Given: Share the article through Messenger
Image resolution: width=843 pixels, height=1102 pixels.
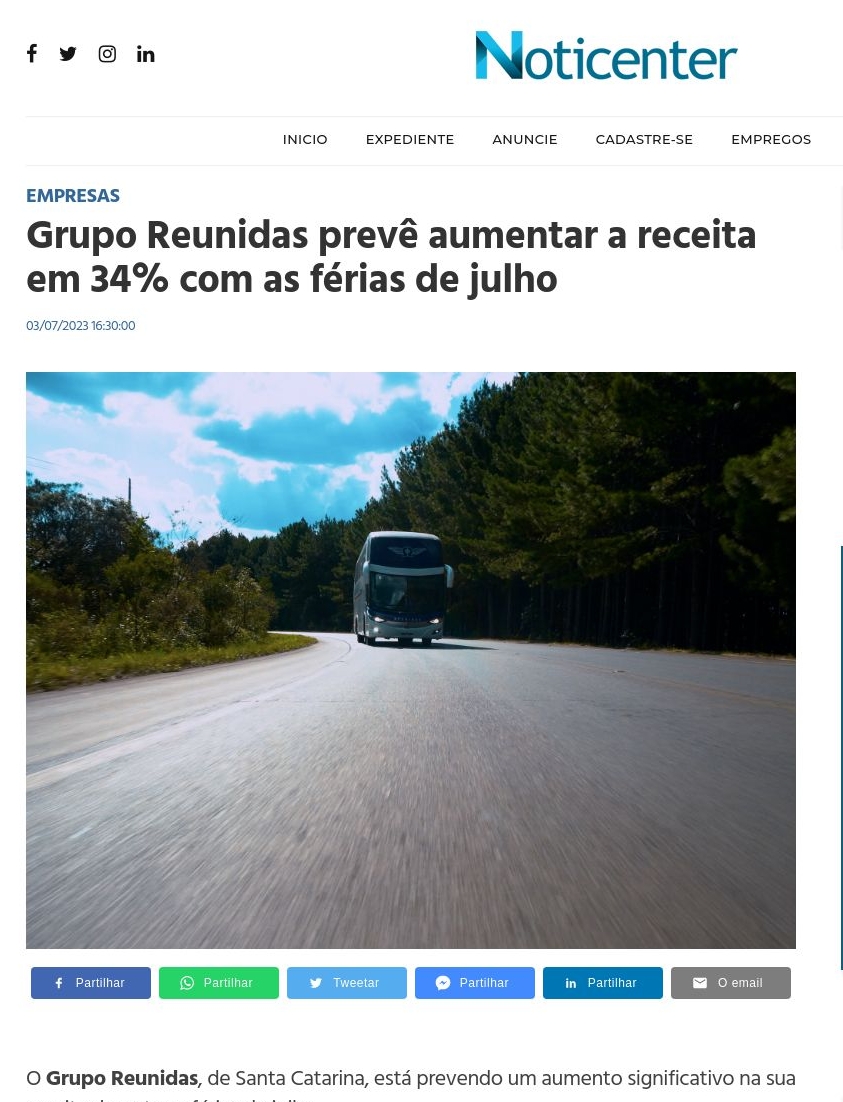Looking at the screenshot, I should pos(475,983).
